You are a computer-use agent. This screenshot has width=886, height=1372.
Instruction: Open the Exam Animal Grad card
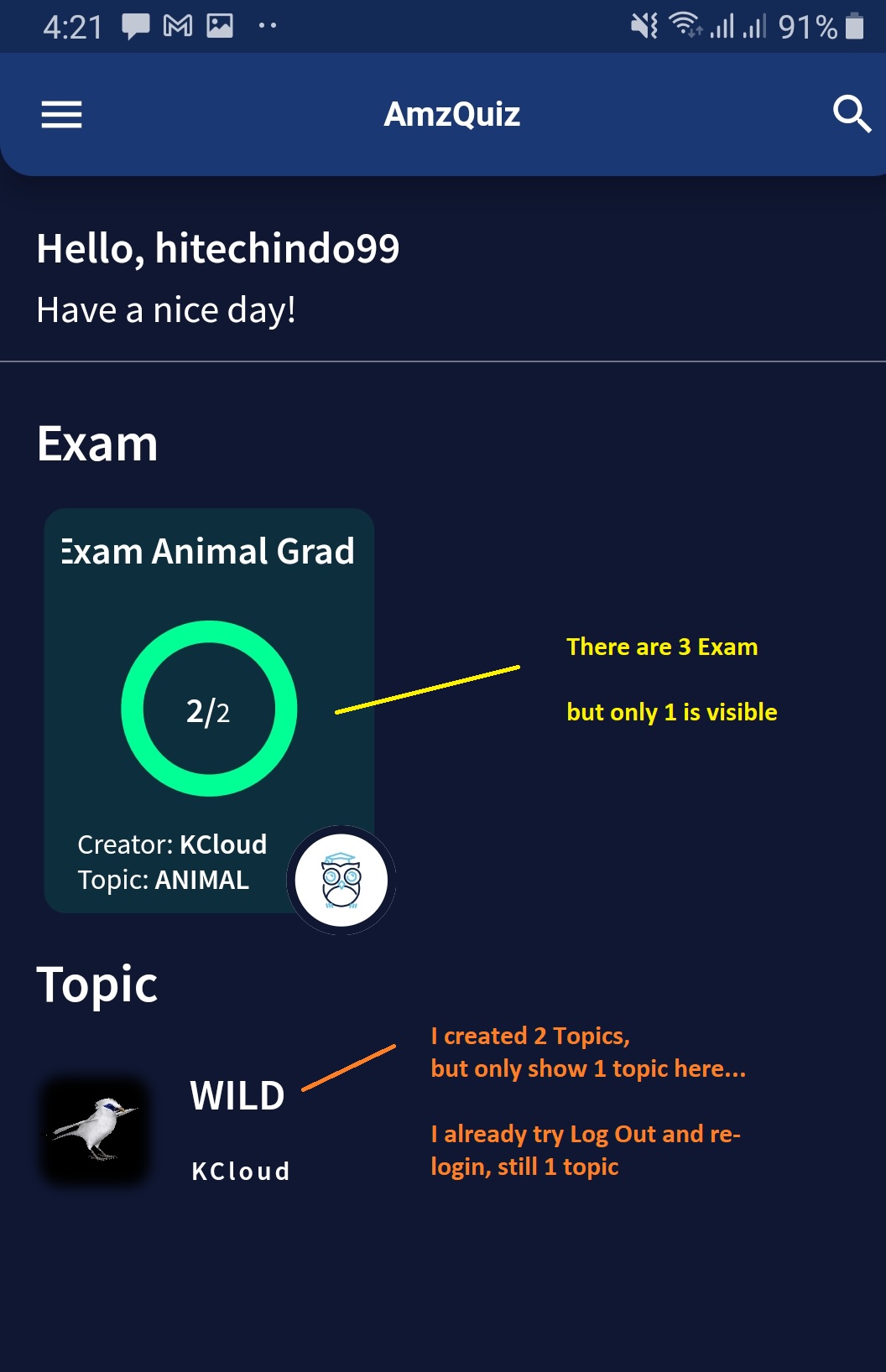point(208,709)
